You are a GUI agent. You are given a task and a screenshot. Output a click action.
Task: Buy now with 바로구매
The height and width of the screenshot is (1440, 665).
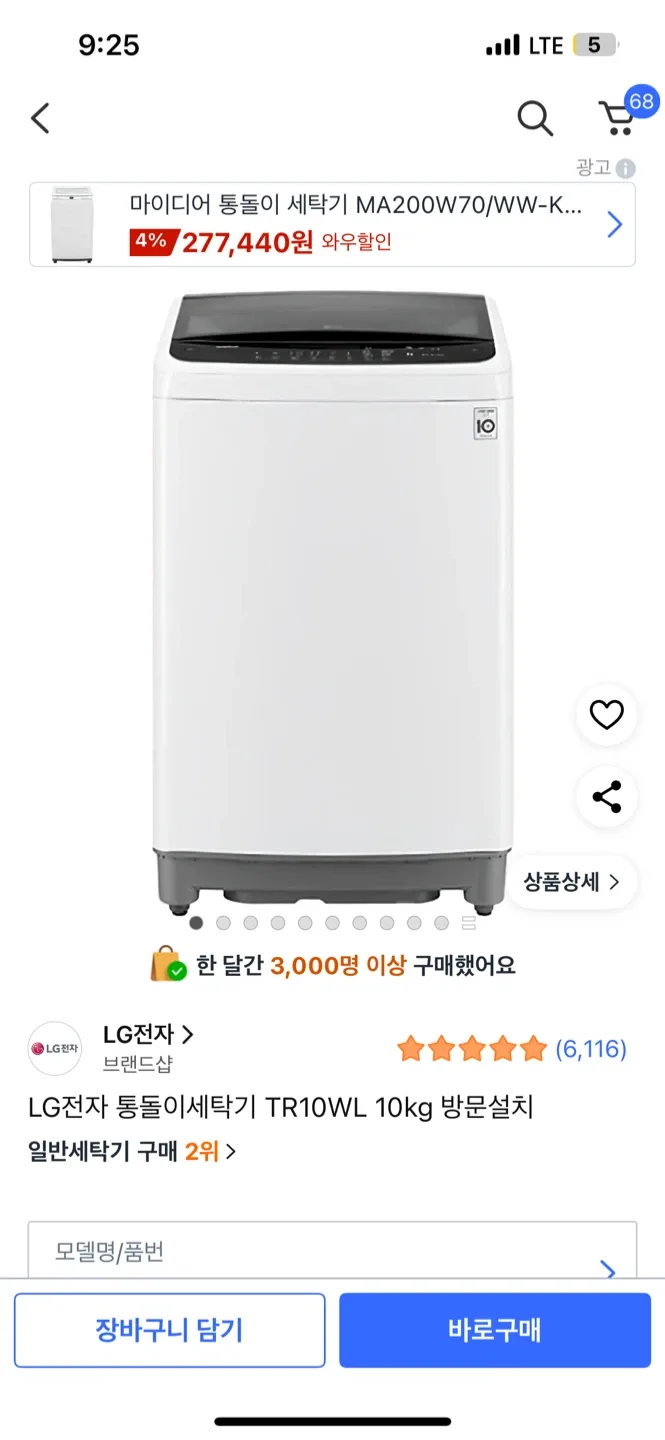(x=494, y=1330)
